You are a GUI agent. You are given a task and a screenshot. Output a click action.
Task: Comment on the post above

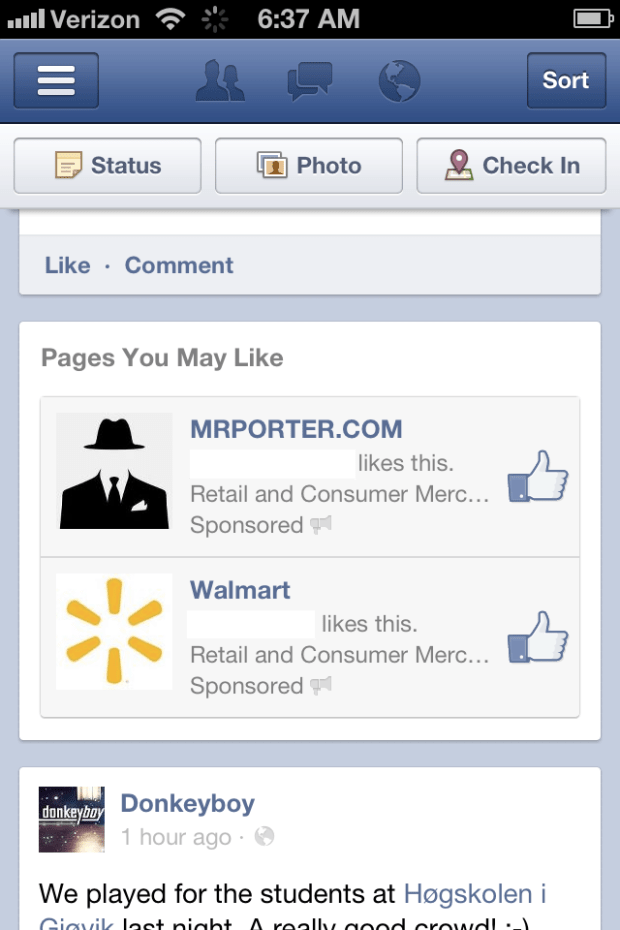point(179,265)
